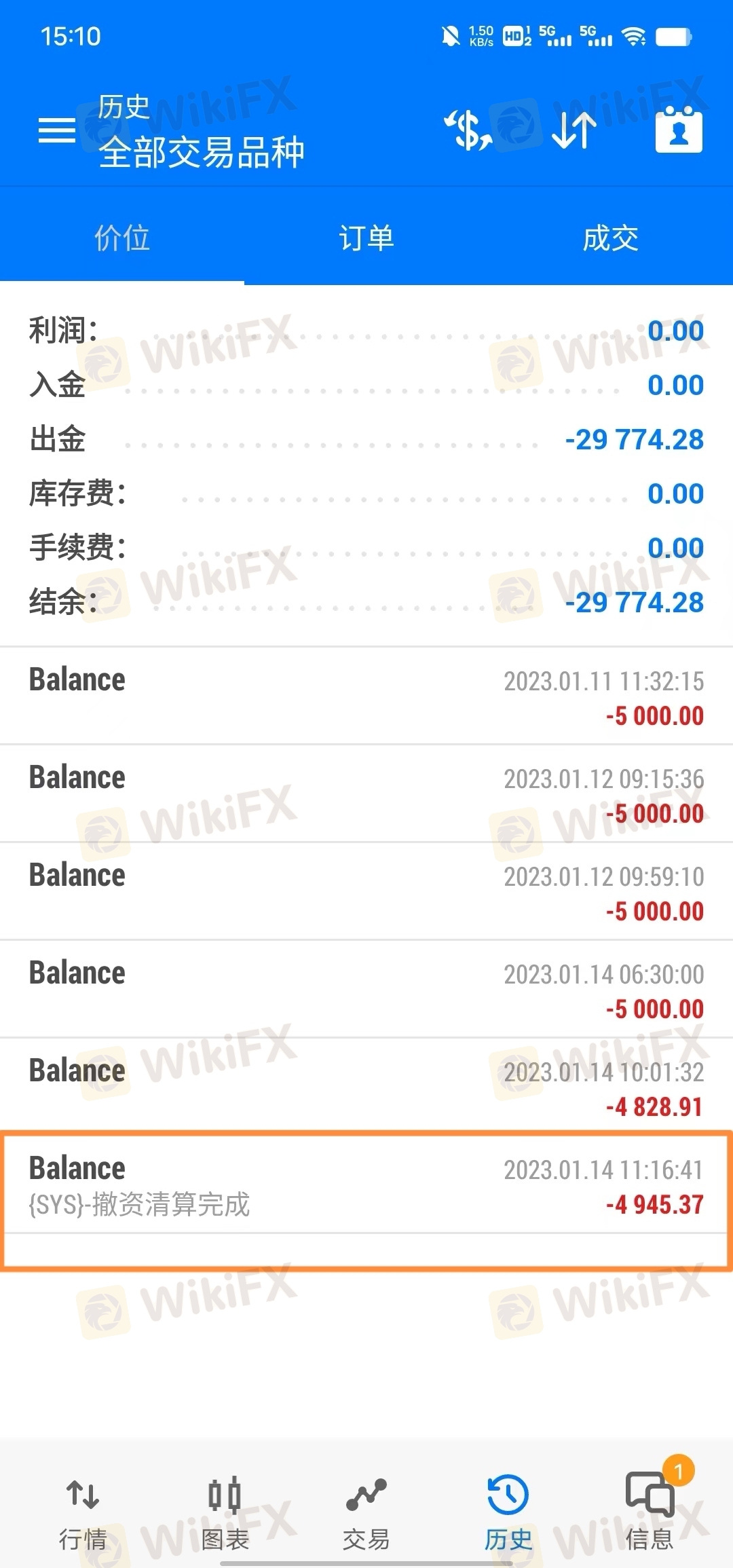Viewport: 733px width, 1568px height.
Task: Open Balance entry from 2023.01.12 09:15:36
Action: [x=366, y=794]
